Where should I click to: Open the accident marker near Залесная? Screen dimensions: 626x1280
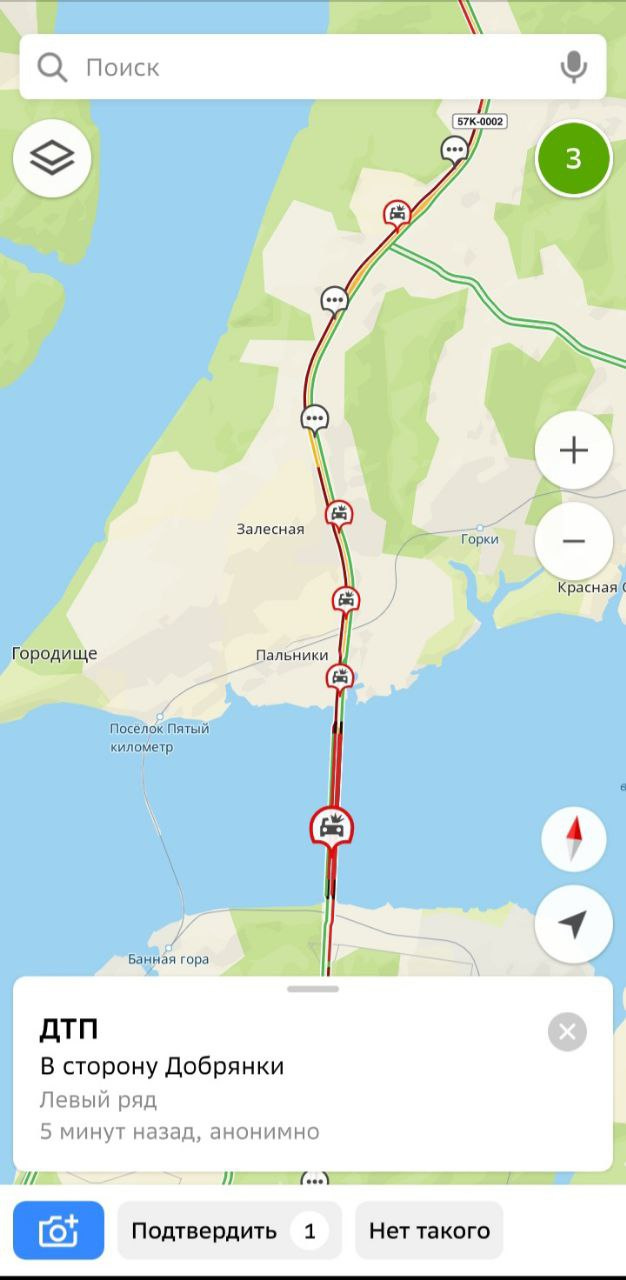tap(339, 513)
